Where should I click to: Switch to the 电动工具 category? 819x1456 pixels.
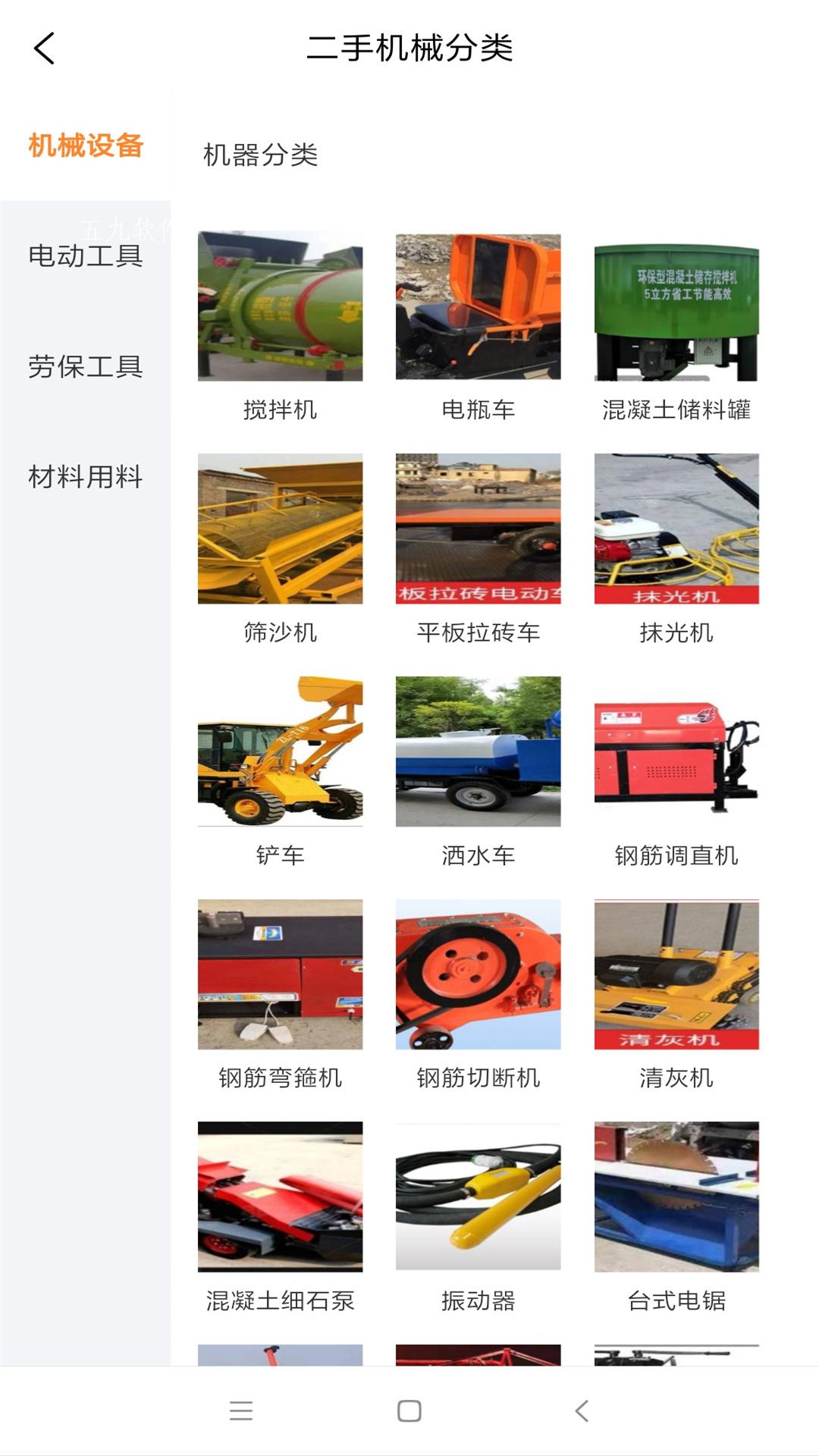coord(86,256)
